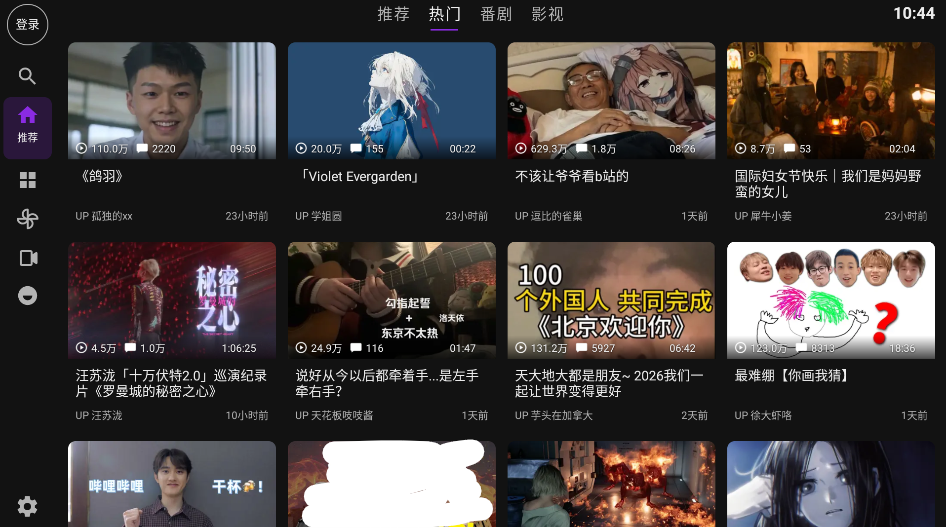Switch to the 番剧 tab
The height and width of the screenshot is (528, 946).
495,14
